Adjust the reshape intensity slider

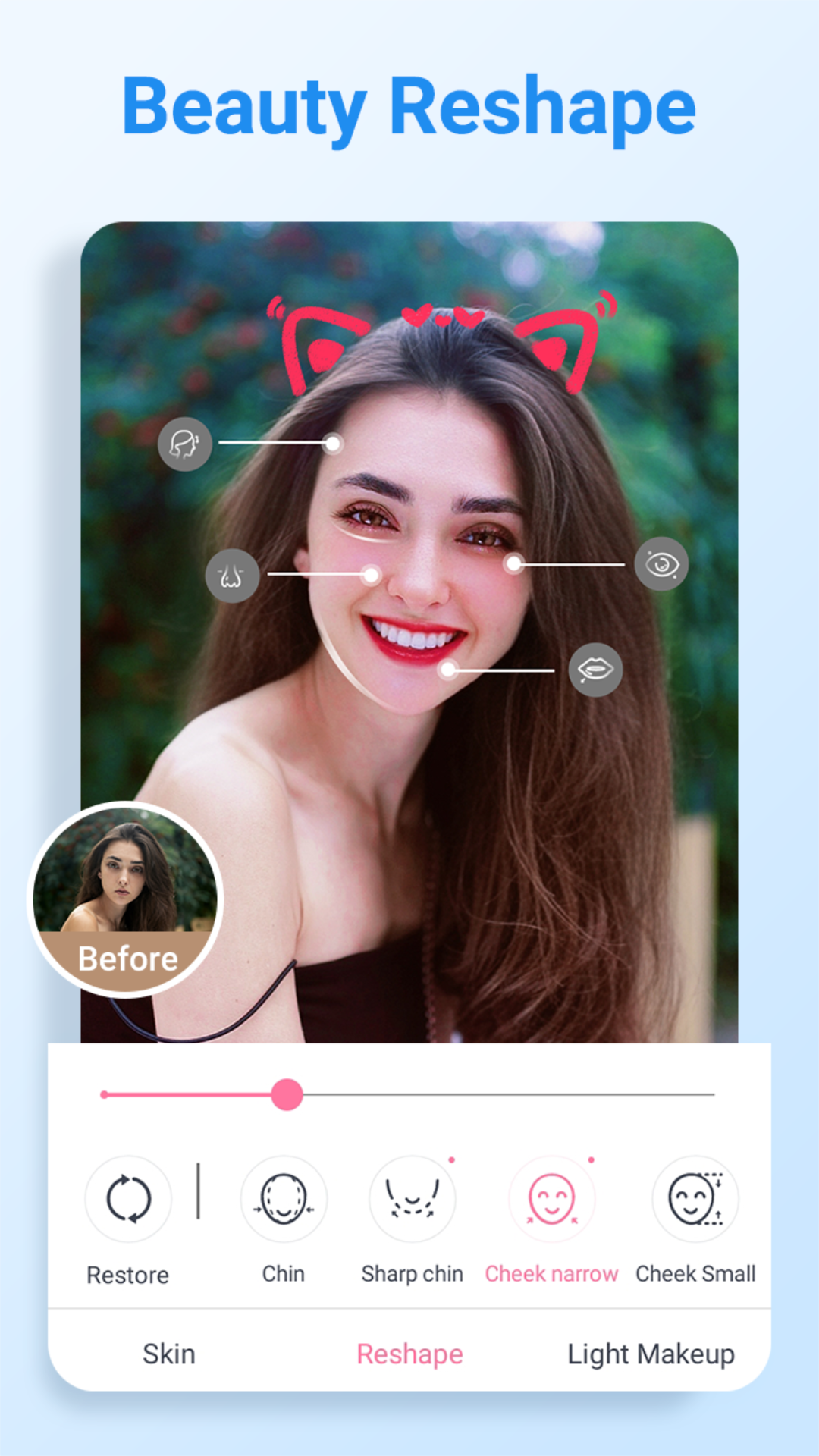click(x=287, y=1093)
